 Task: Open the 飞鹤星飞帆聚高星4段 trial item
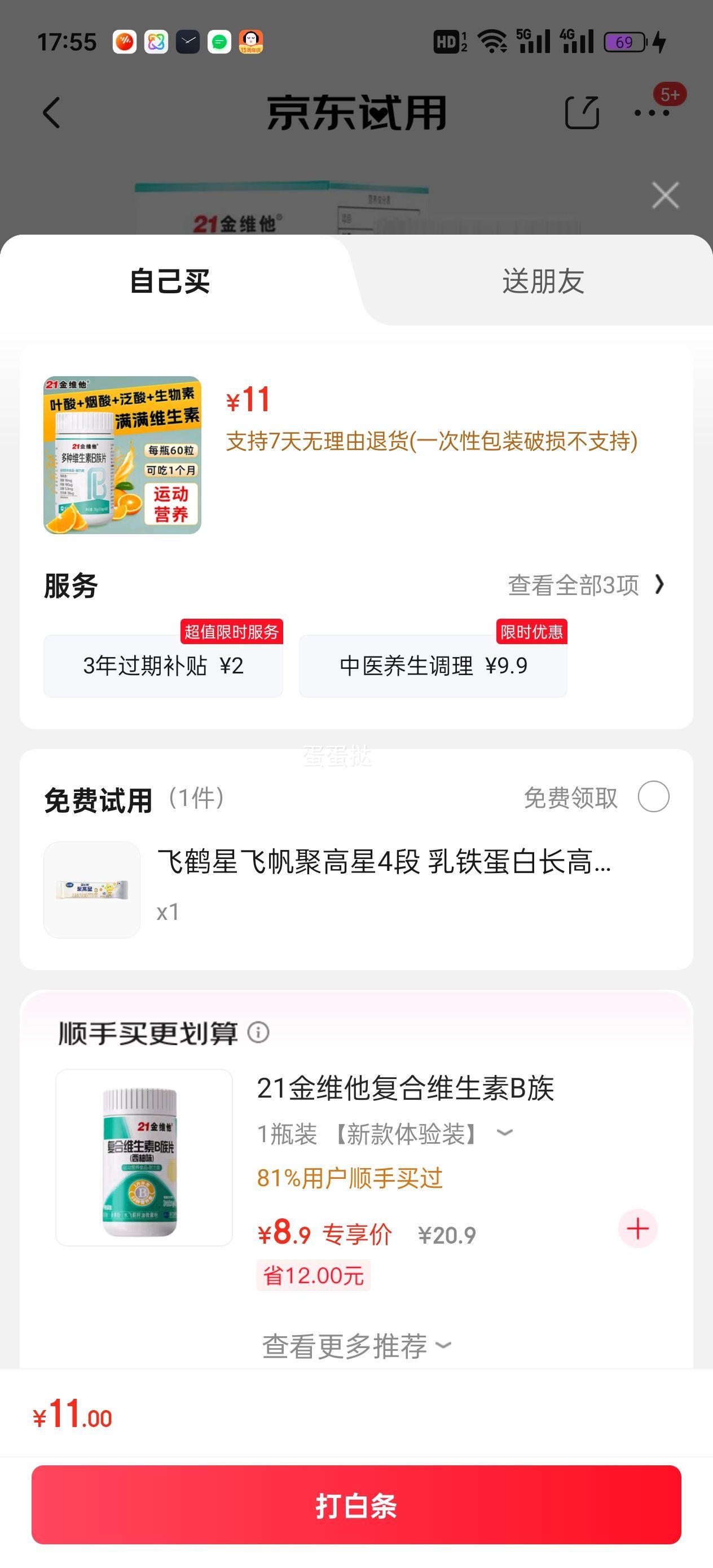coord(384,862)
